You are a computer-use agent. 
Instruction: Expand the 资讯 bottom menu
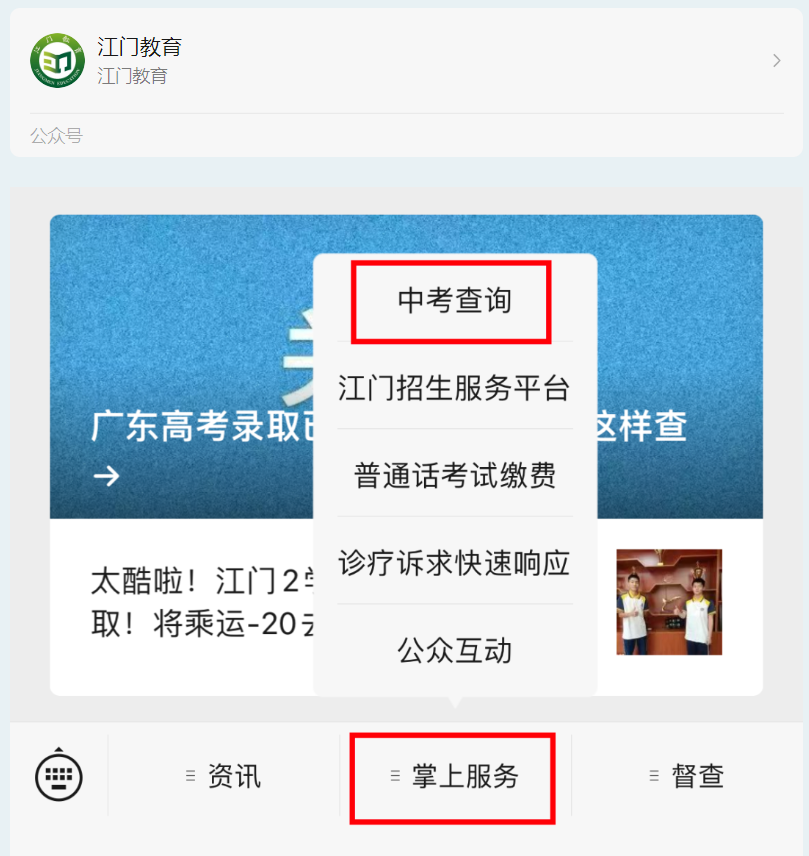(224, 776)
